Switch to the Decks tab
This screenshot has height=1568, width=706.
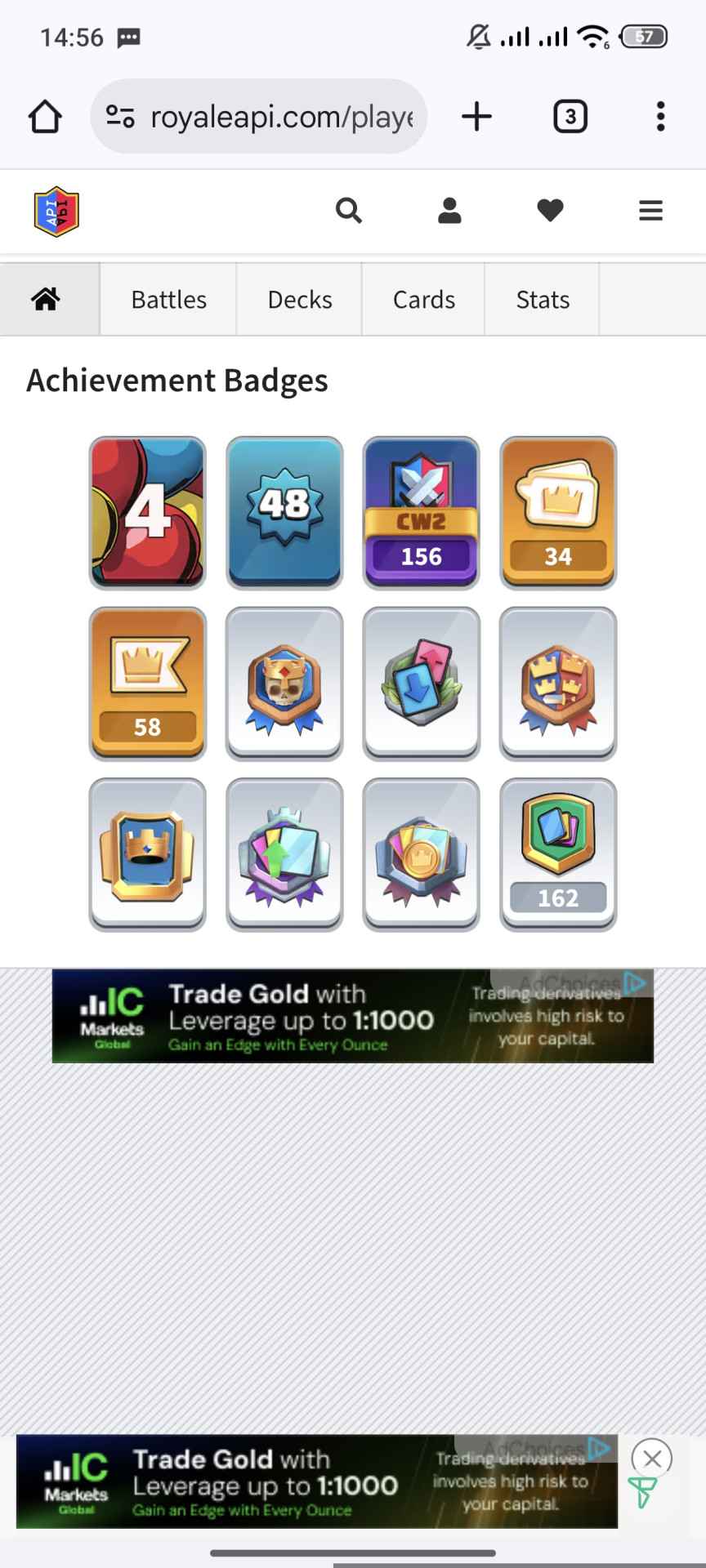coord(299,299)
